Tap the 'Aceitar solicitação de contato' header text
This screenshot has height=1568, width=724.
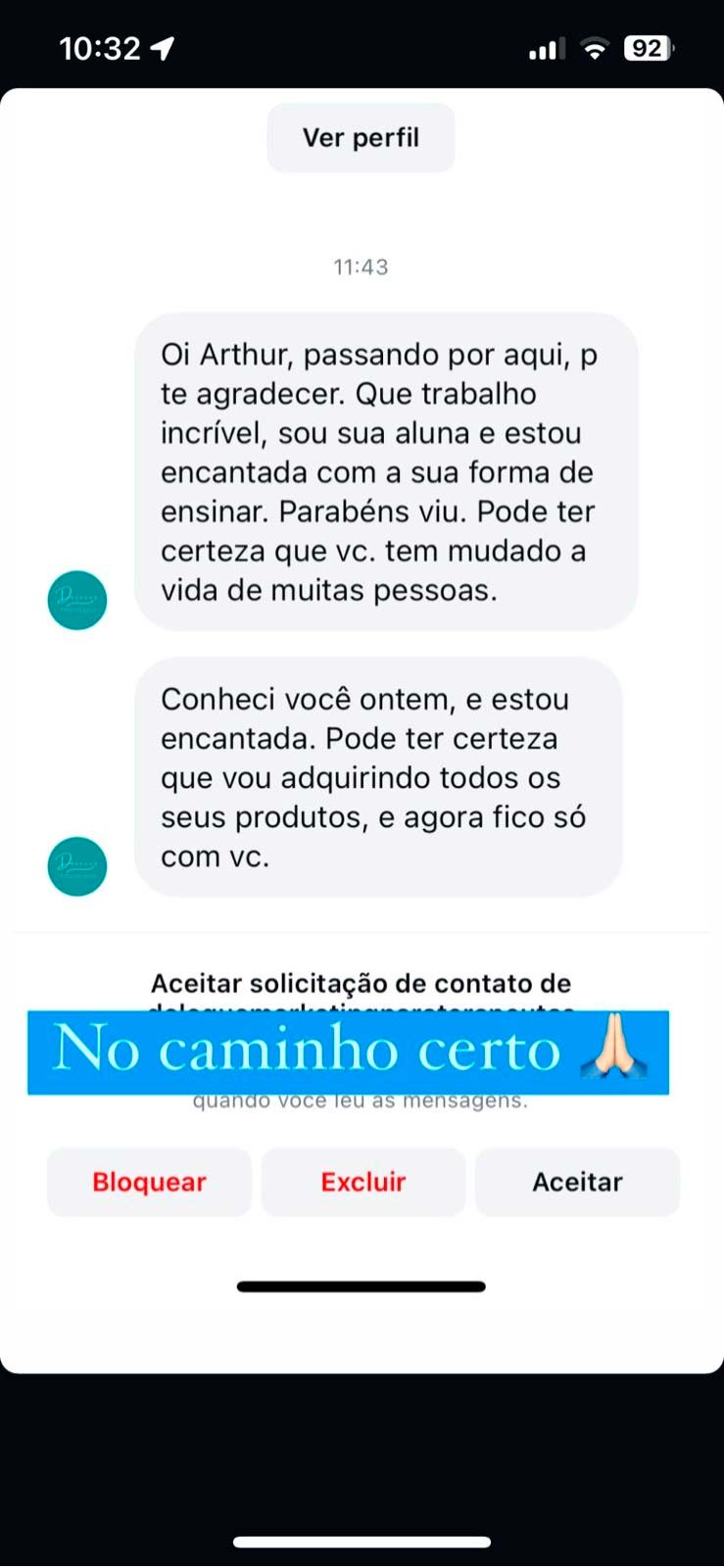pos(361,982)
